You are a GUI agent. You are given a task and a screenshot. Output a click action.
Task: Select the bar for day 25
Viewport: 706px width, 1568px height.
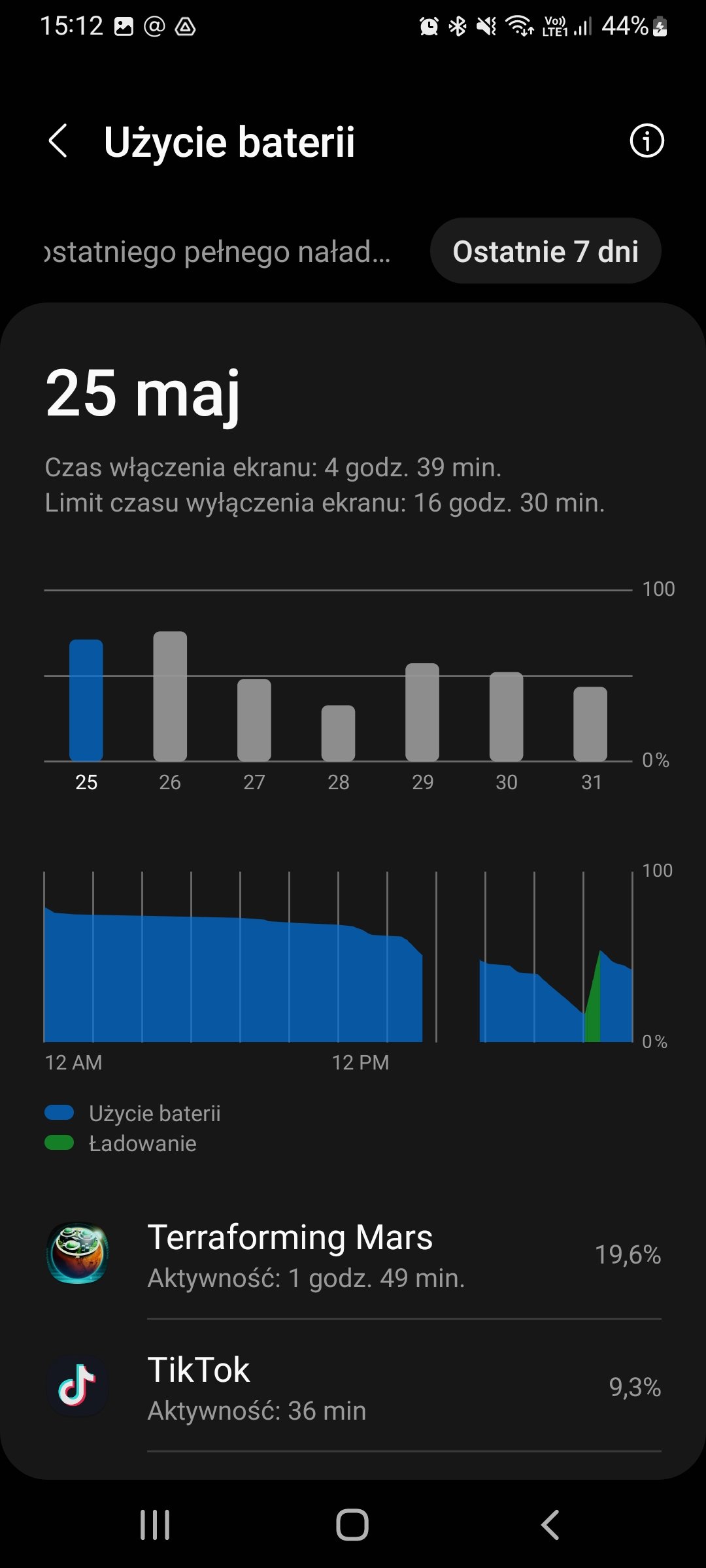[86, 700]
